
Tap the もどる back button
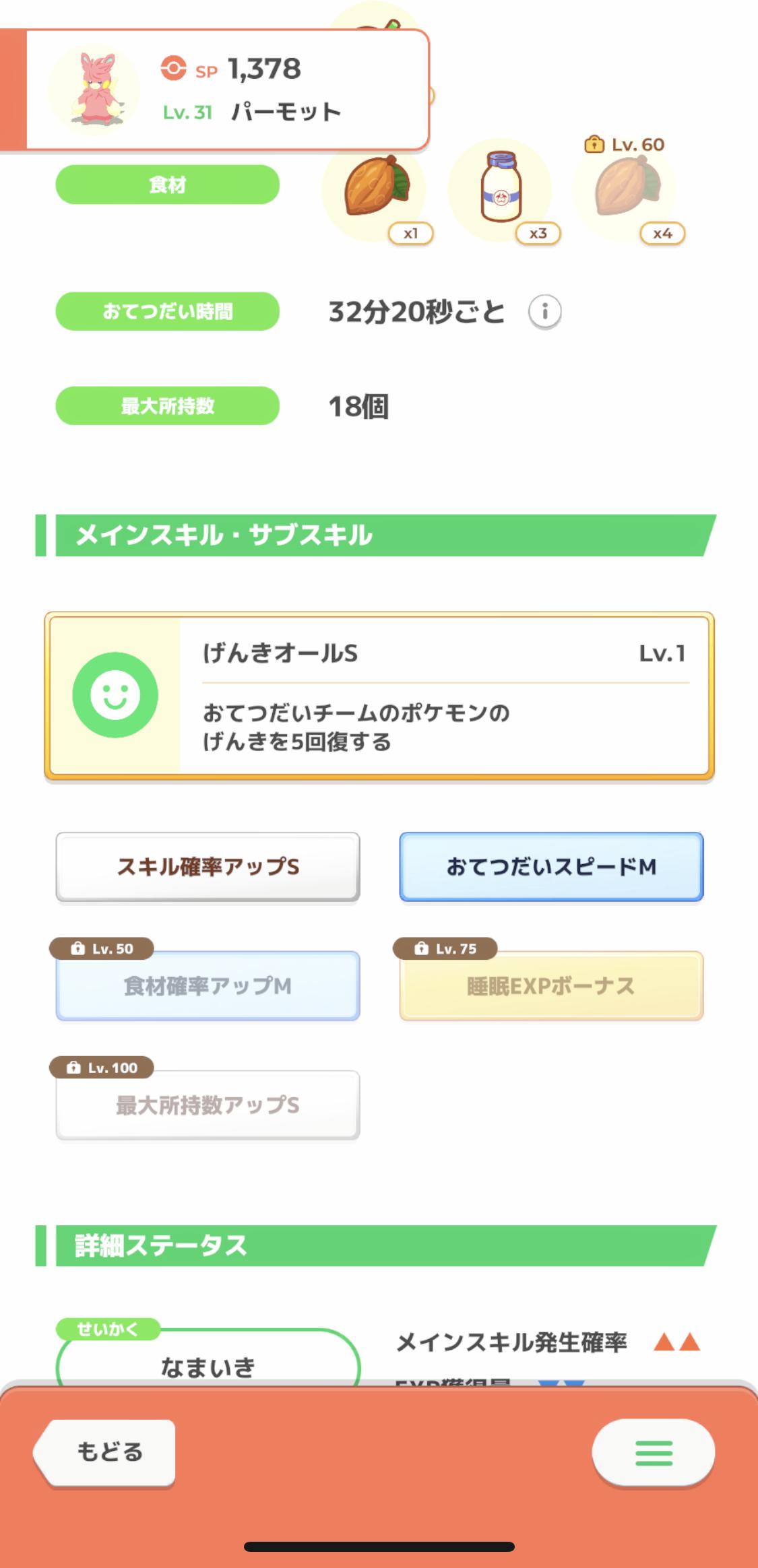[x=106, y=1451]
